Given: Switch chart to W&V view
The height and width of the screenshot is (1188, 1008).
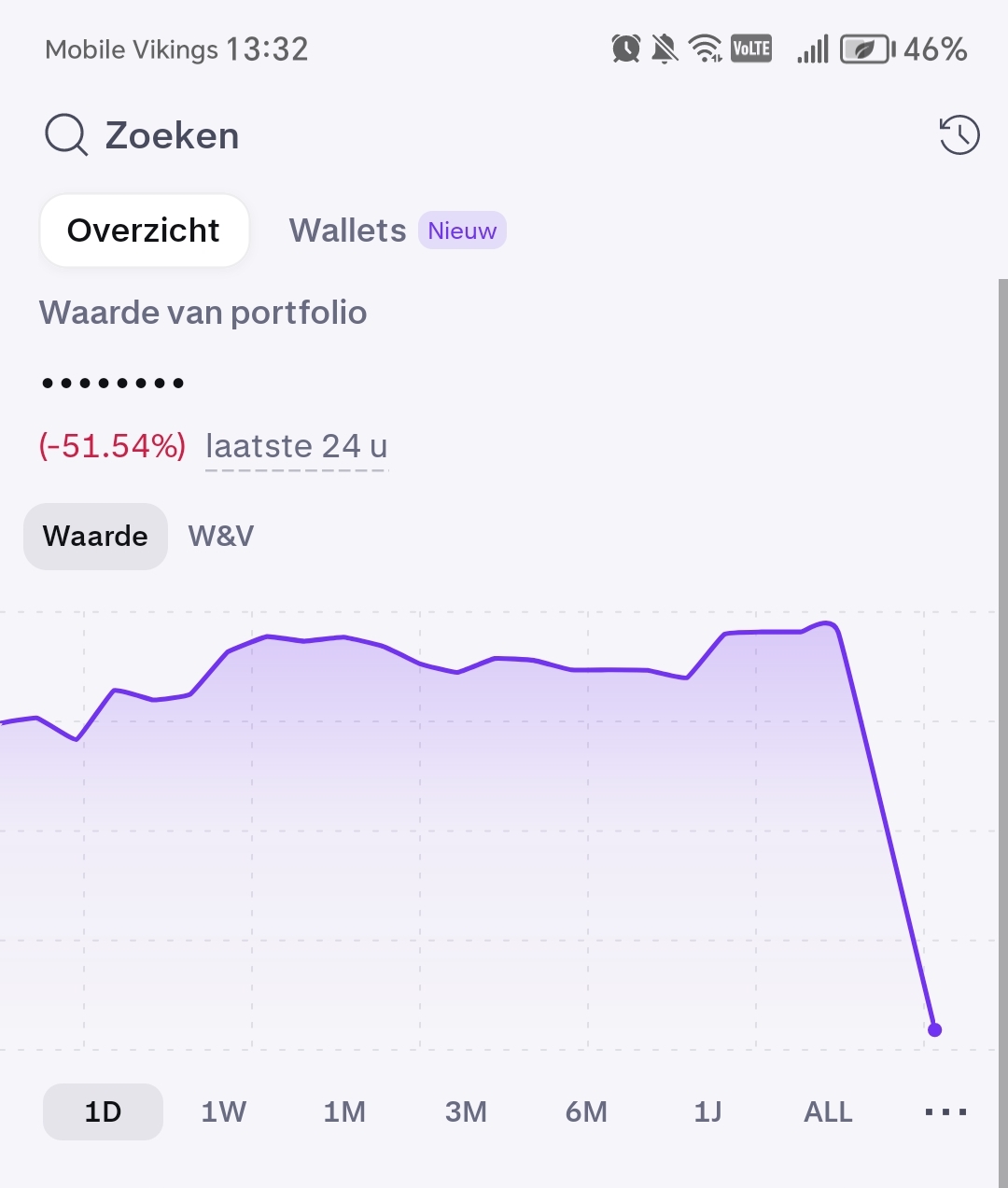Looking at the screenshot, I should pyautogui.click(x=221, y=536).
